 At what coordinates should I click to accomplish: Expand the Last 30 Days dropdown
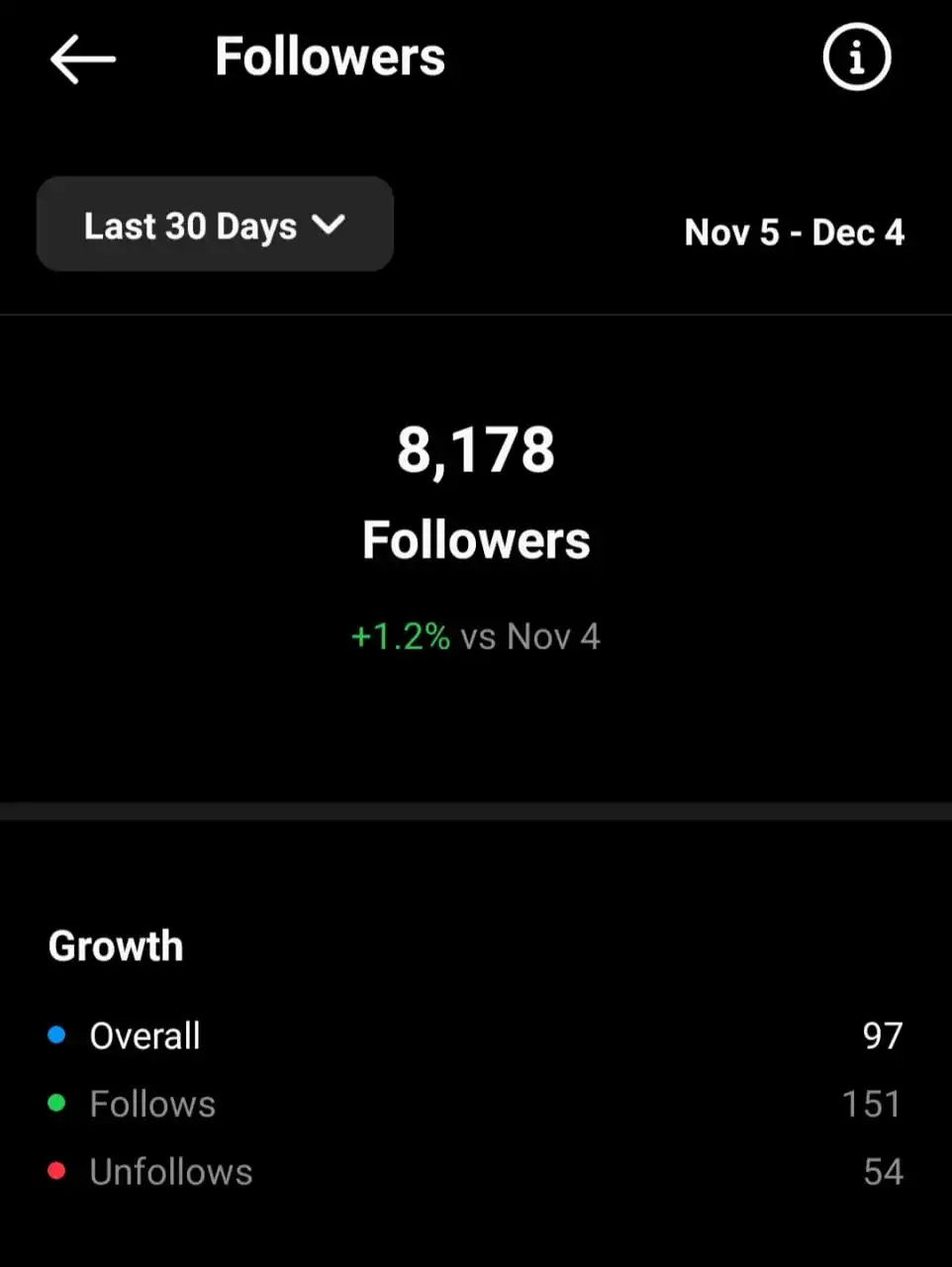215,225
